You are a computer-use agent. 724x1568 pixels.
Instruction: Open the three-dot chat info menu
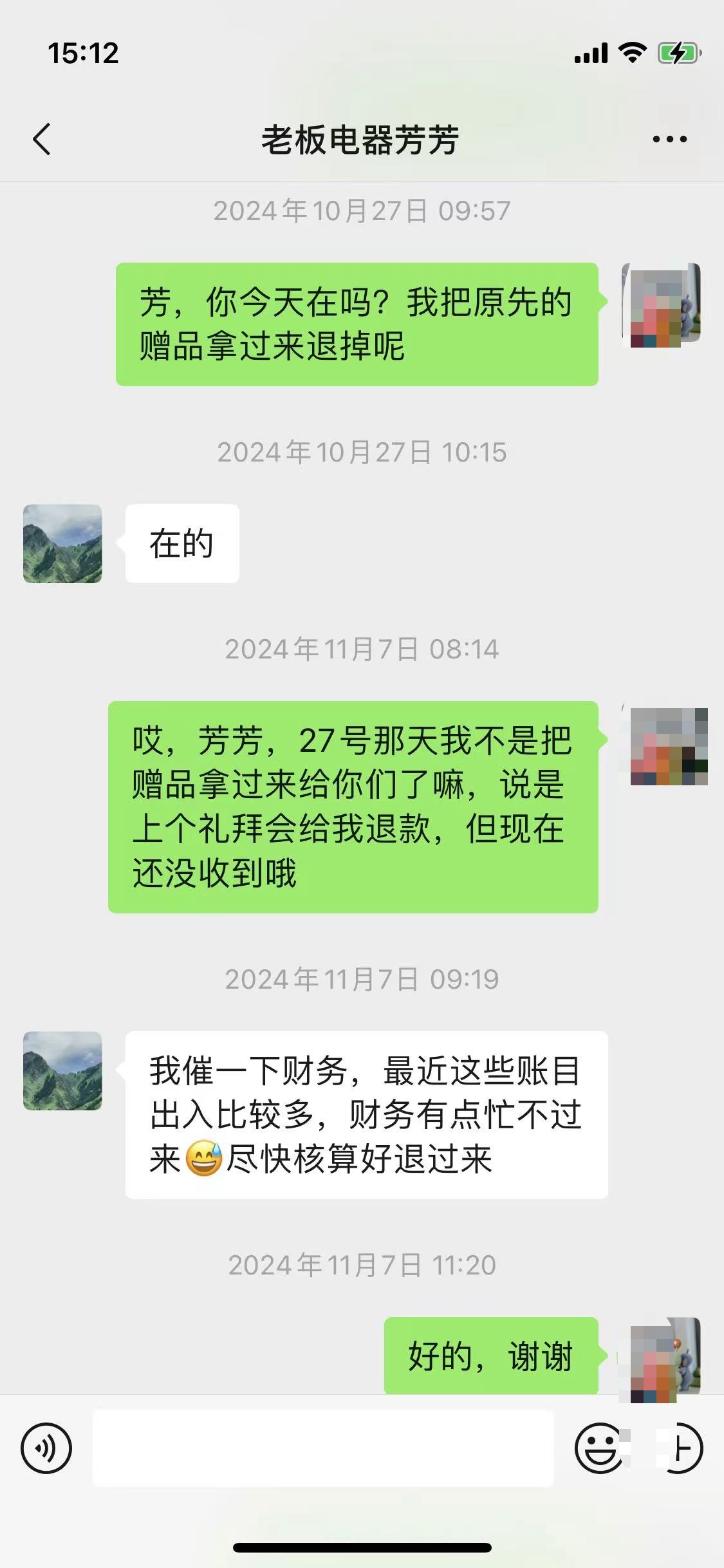[669, 139]
